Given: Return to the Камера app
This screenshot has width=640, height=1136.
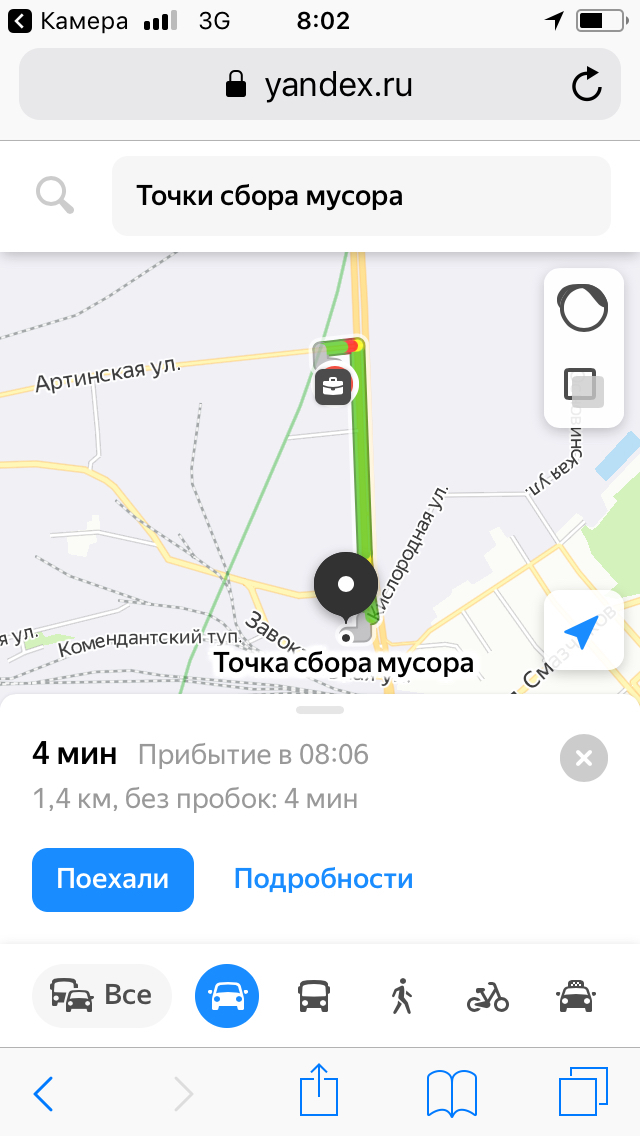Looking at the screenshot, I should (x=70, y=20).
